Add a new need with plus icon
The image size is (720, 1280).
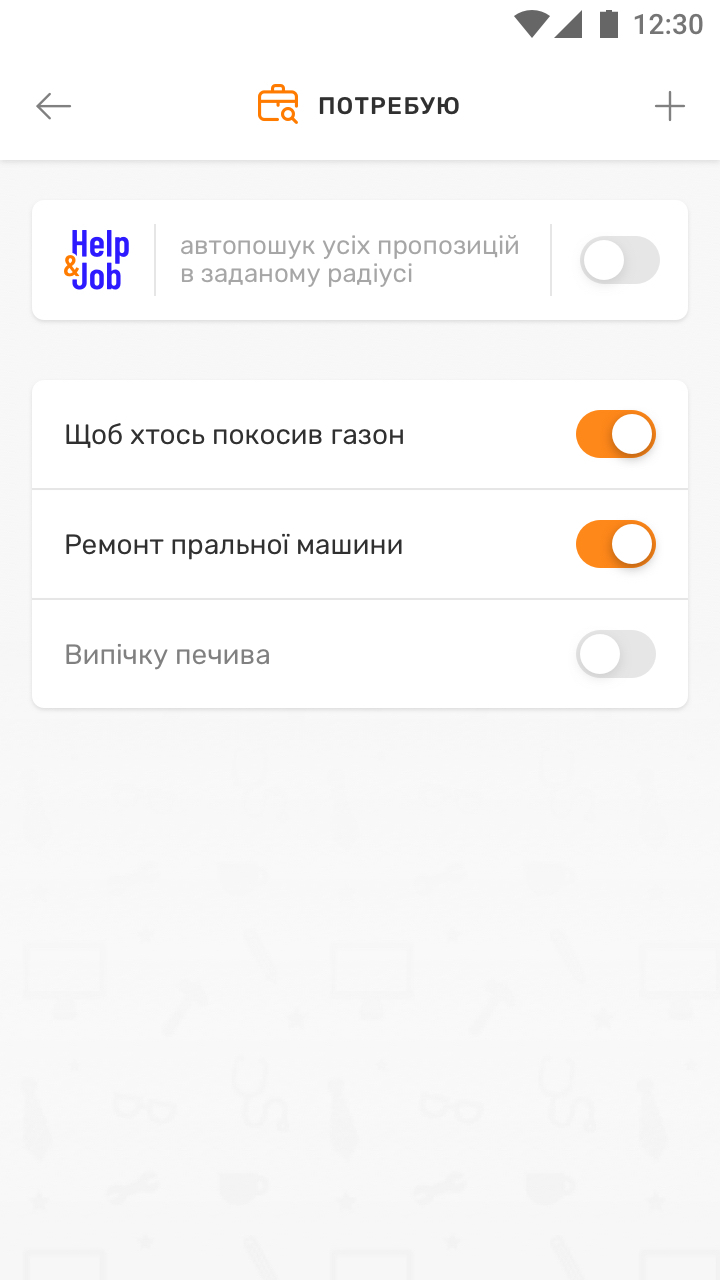pyautogui.click(x=669, y=106)
